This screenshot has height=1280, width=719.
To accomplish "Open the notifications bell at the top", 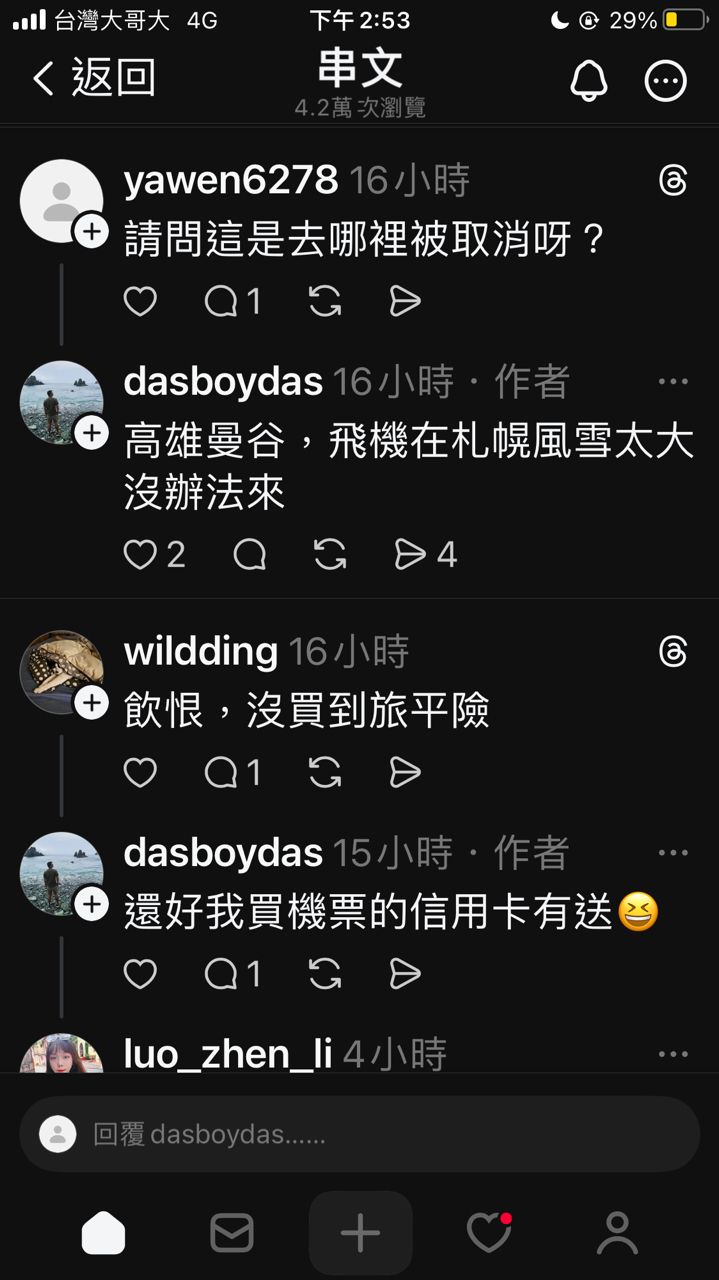I will (x=589, y=81).
